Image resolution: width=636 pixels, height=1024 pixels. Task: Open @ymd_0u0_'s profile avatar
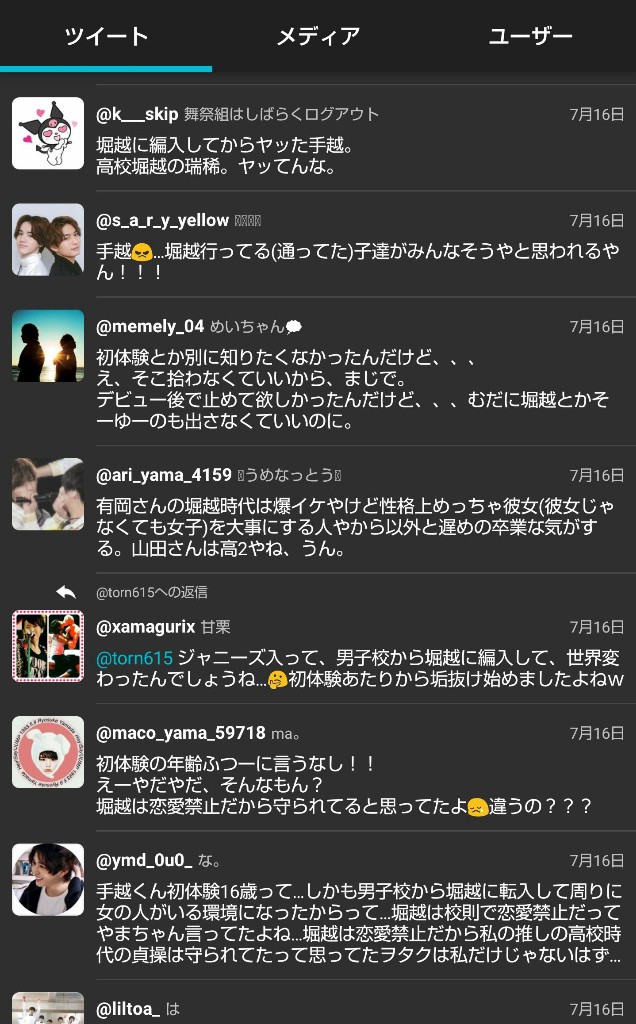48,879
